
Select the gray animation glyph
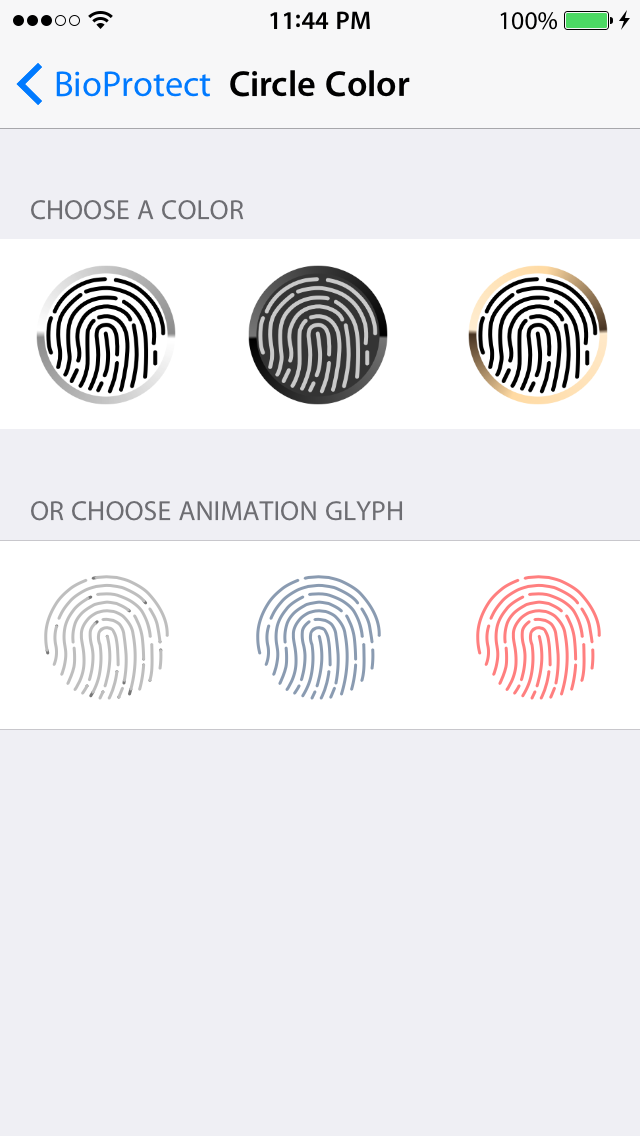coord(106,636)
